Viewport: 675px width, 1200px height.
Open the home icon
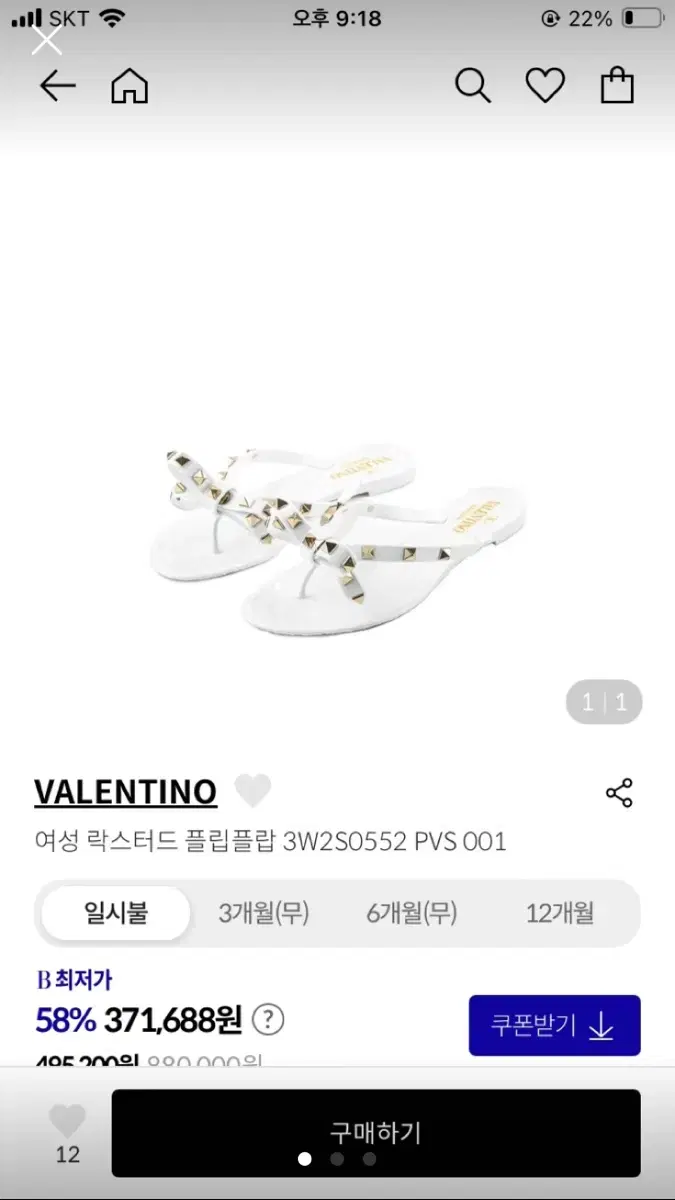pos(129,87)
